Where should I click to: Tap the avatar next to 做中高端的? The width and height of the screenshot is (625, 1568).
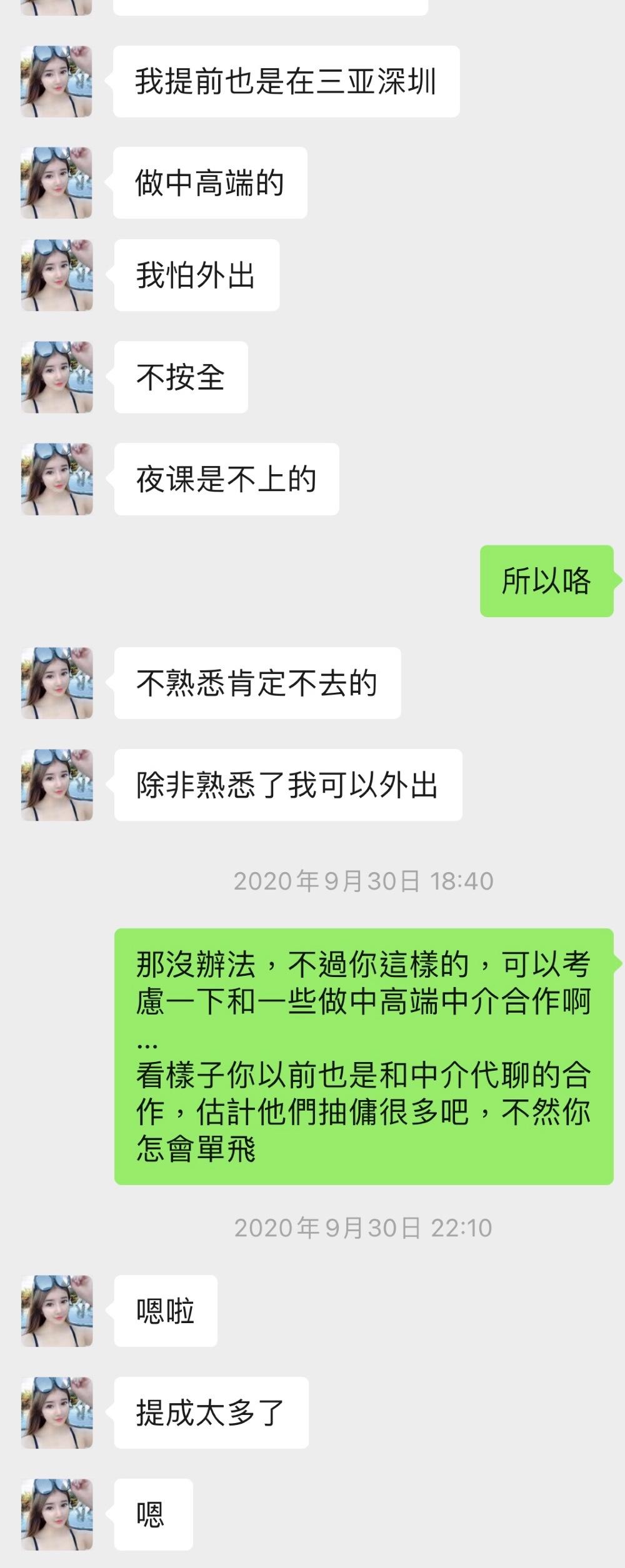coord(57,182)
